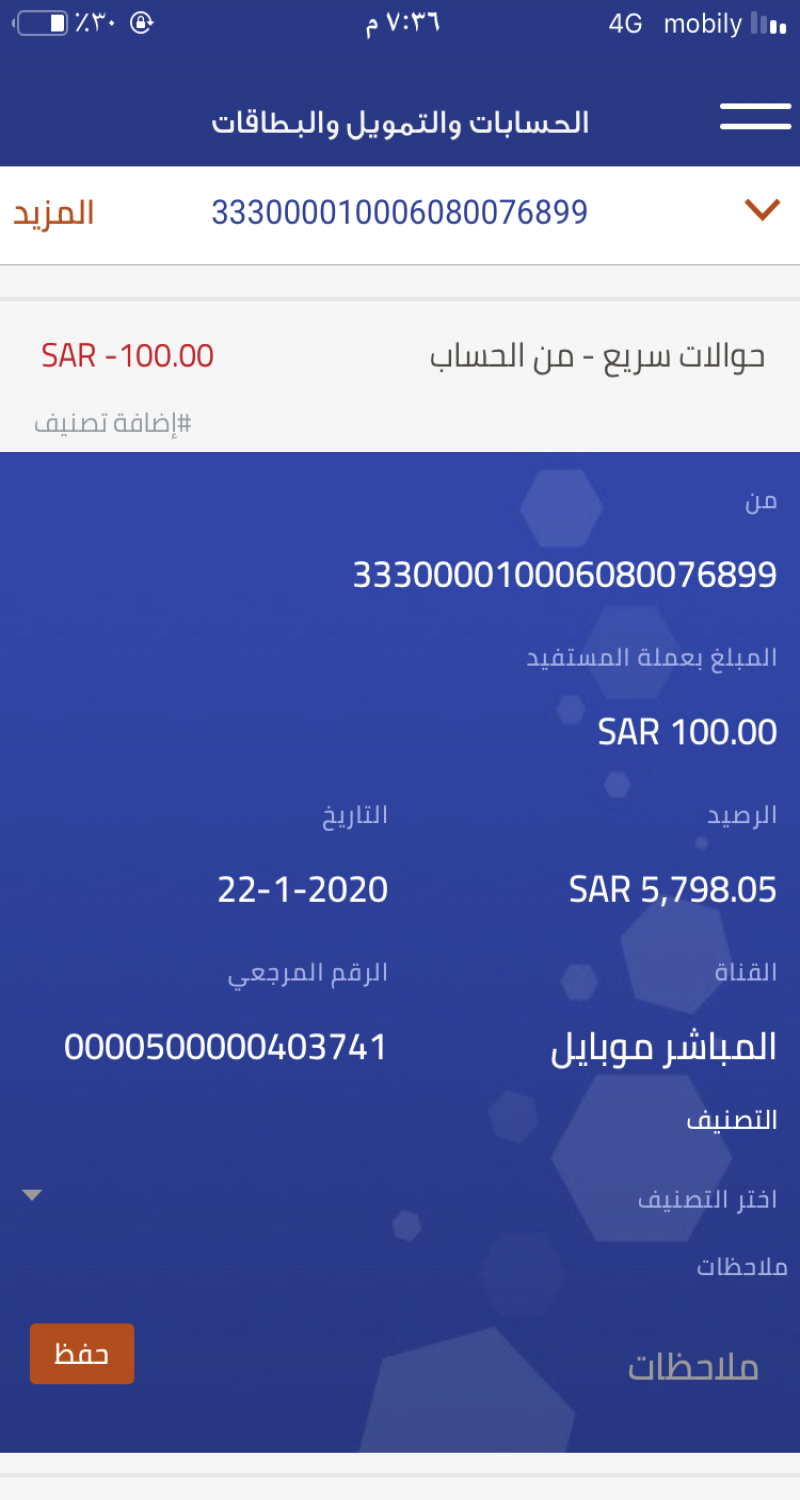The width and height of the screenshot is (800, 1500).
Task: Add a category tag via #إضافة تصنيف
Action: tap(113, 423)
